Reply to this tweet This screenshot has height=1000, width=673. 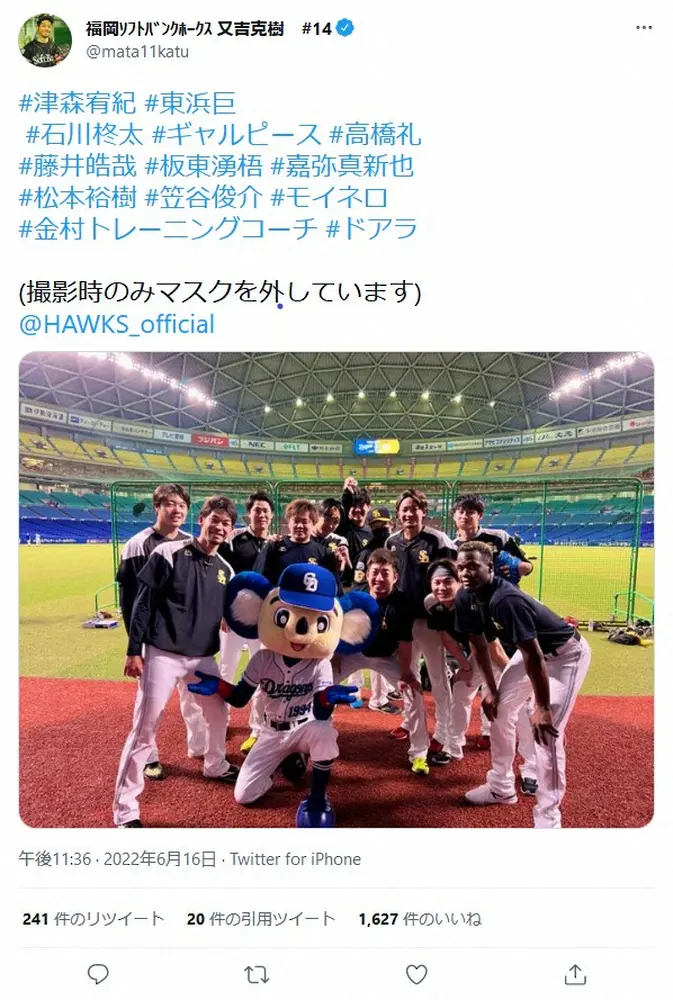click(98, 973)
